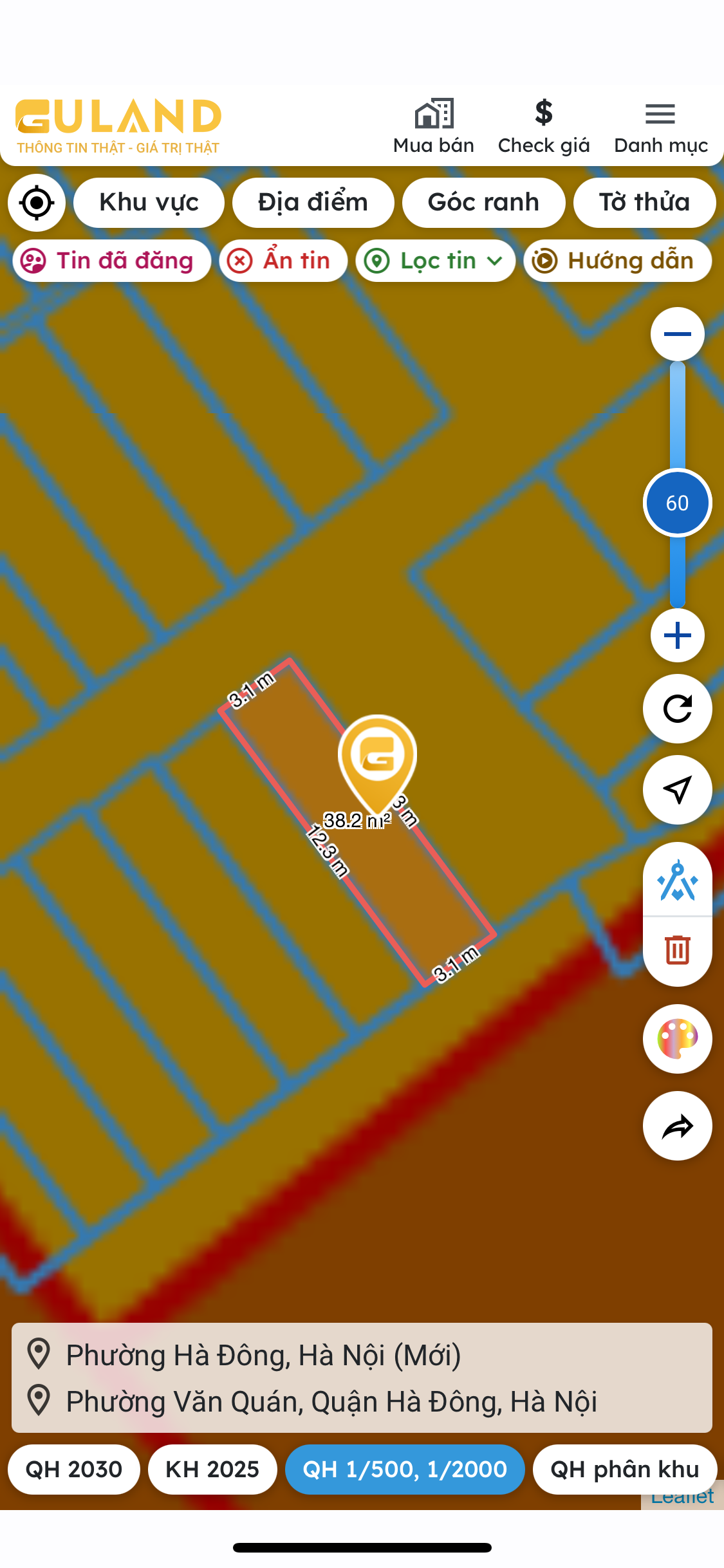This screenshot has height=1568, width=724.
Task: Select the Địa điểm chip
Action: 313,203
